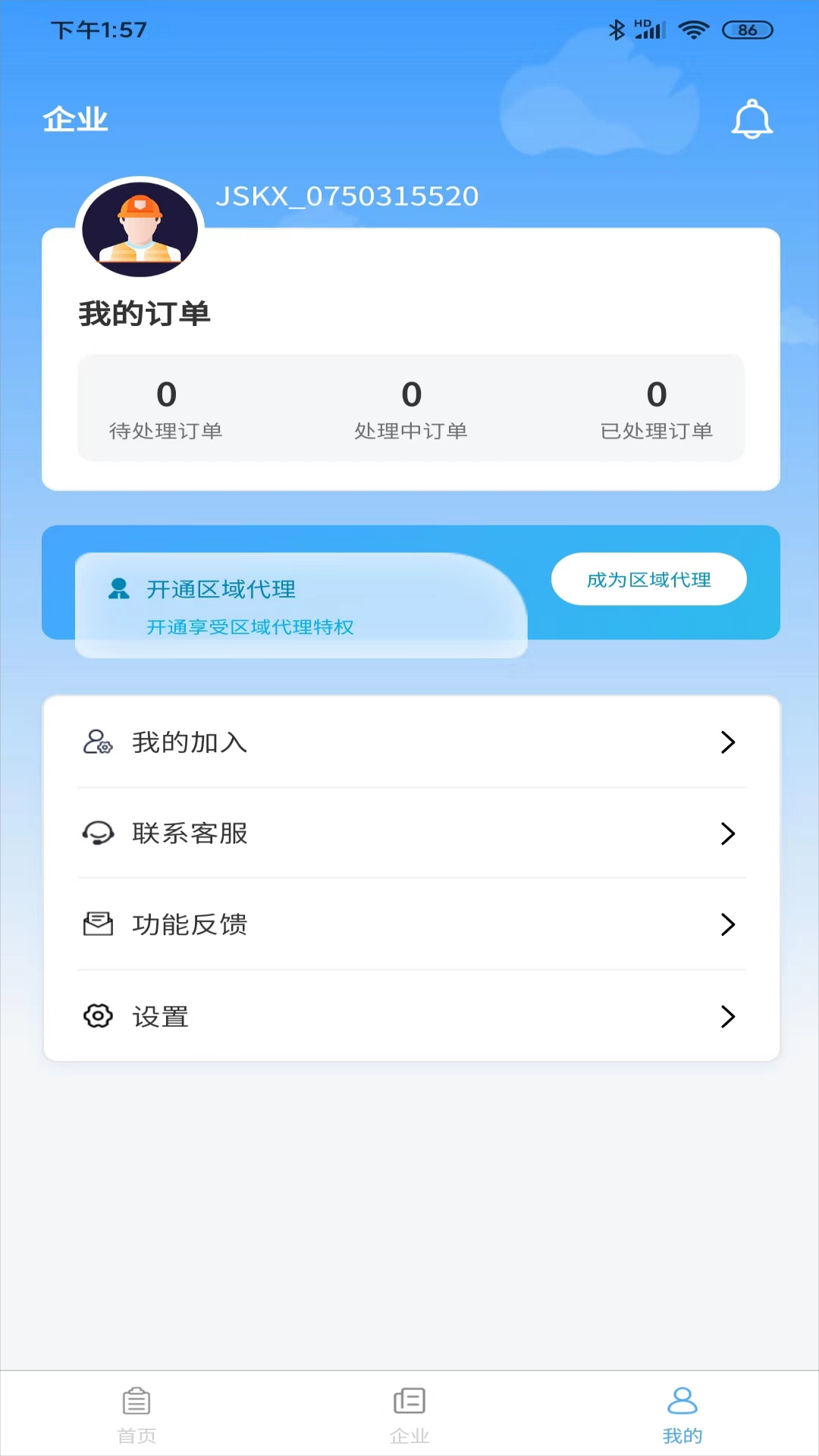Click the 已处理订单 count
This screenshot has width=819, height=1456.
click(x=657, y=409)
